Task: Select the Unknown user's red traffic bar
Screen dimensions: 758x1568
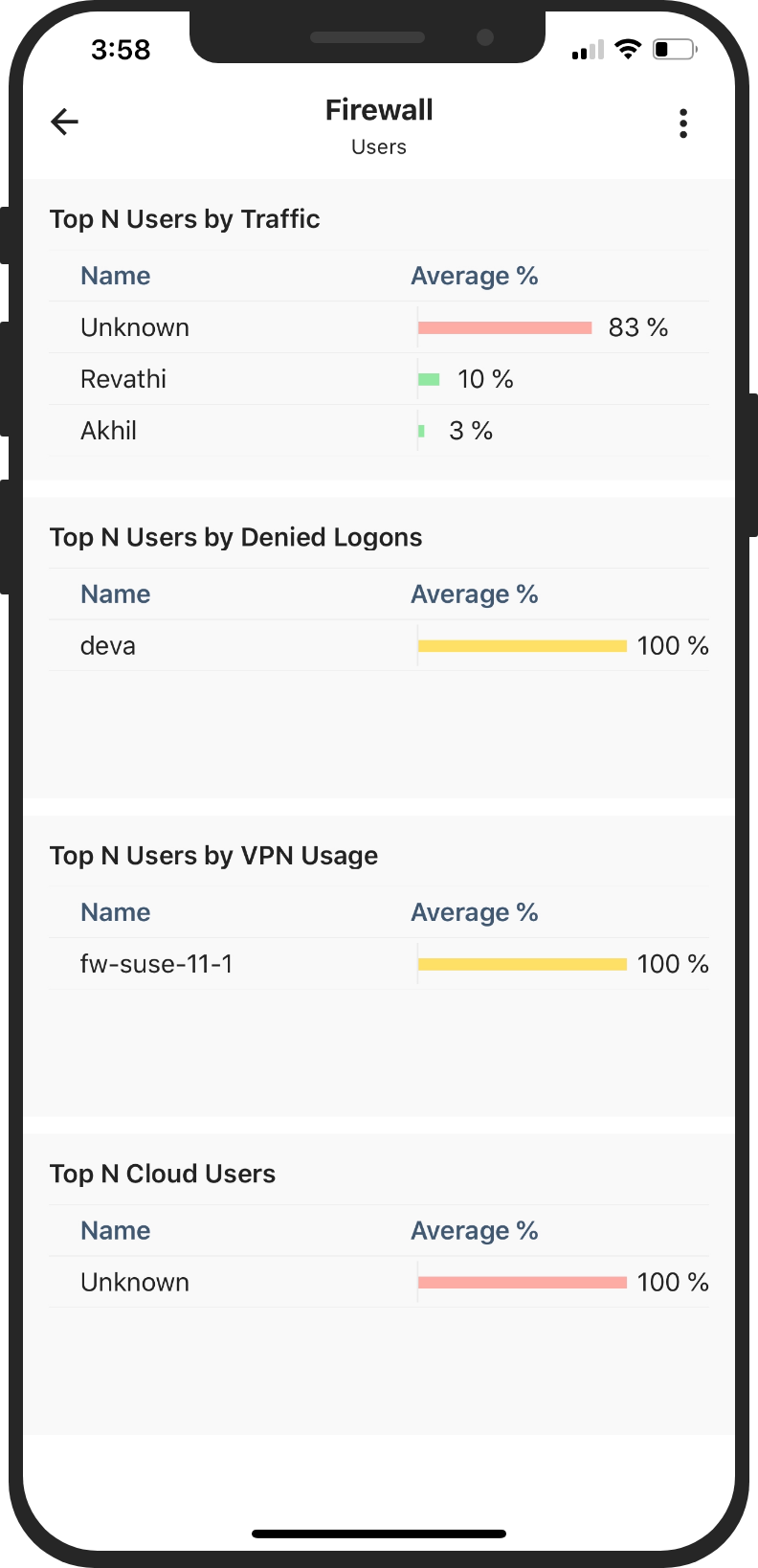Action: click(x=504, y=326)
